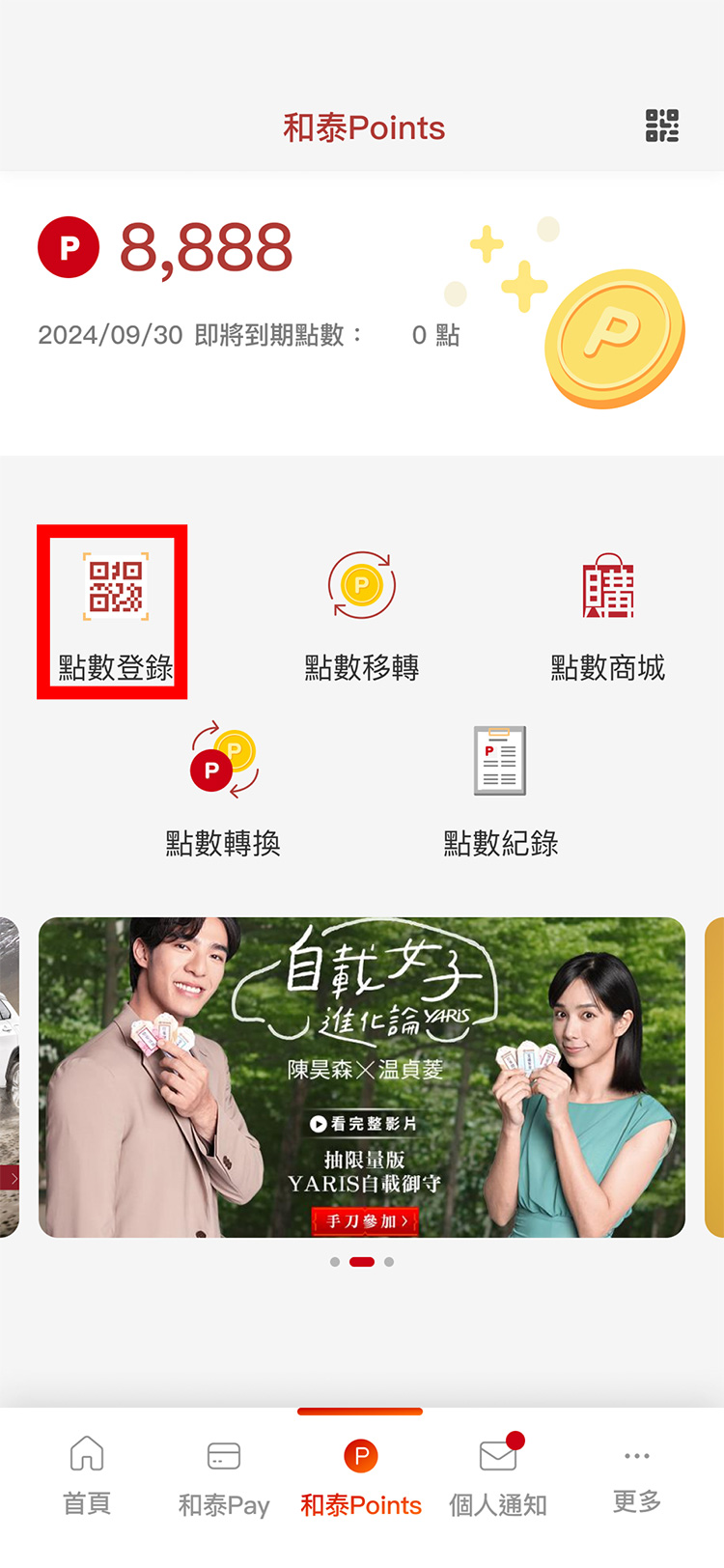Switch to the 首頁 tab
Image resolution: width=724 pixels, height=1568 pixels.
[x=87, y=1474]
